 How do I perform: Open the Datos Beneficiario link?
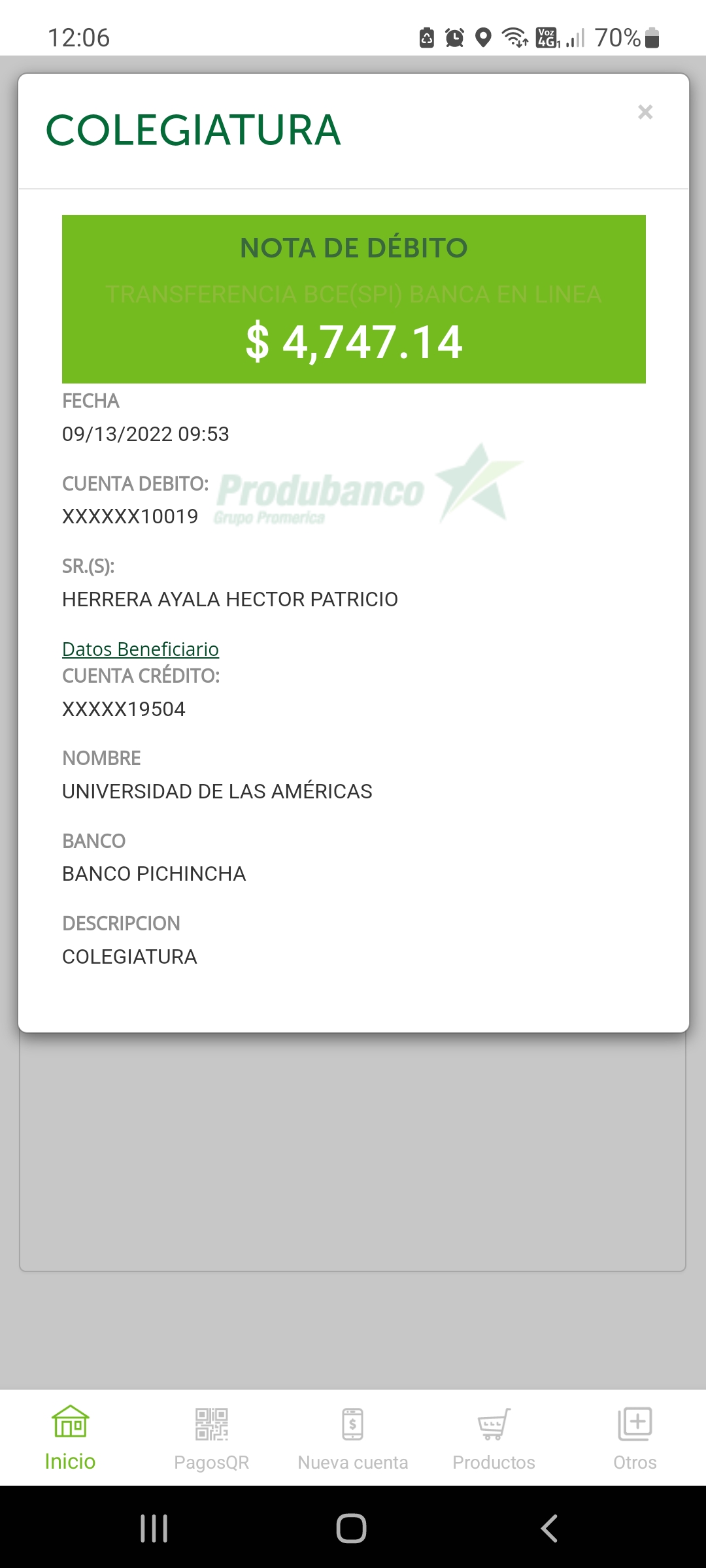(141, 649)
